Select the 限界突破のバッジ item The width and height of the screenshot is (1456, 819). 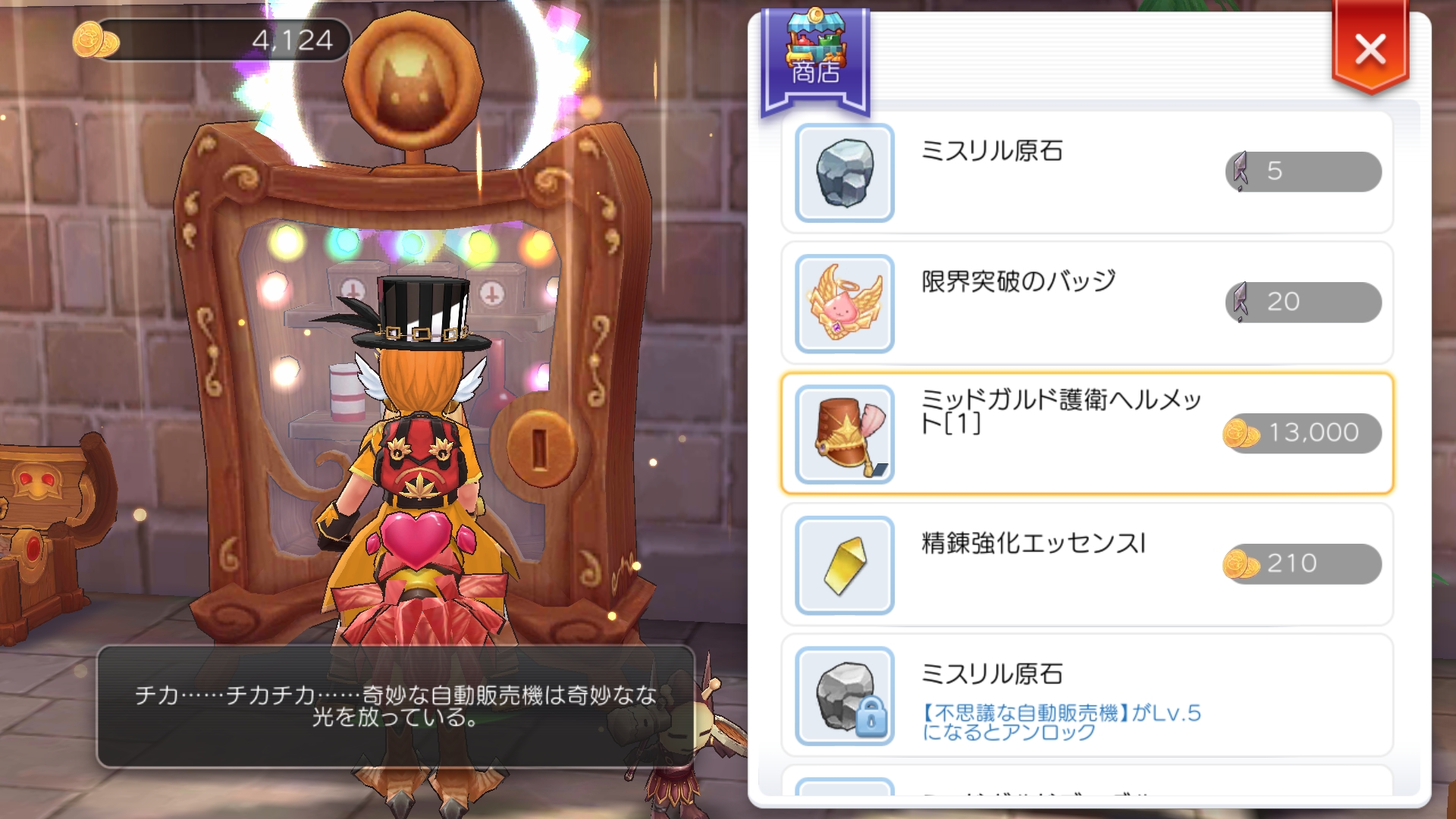point(1087,303)
